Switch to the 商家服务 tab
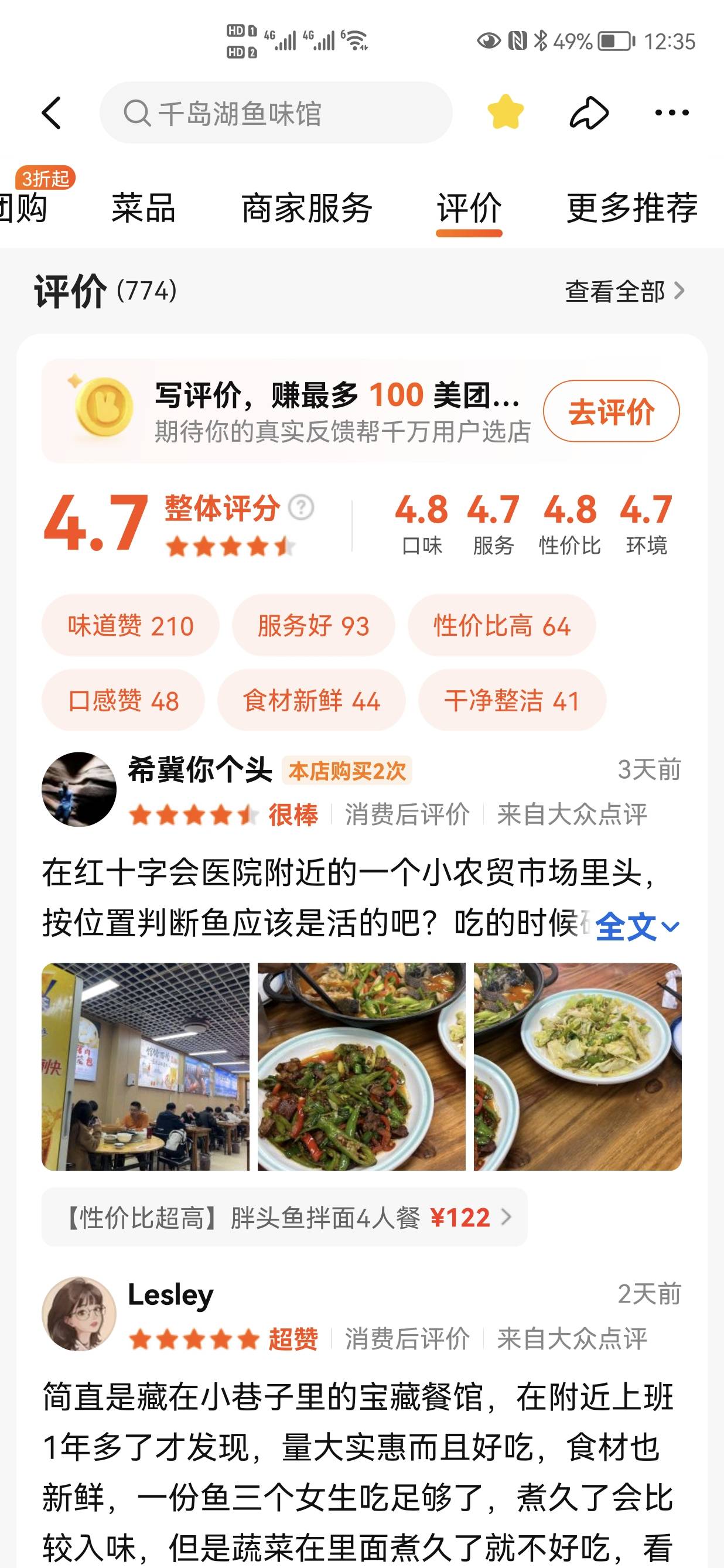The image size is (724, 1568). [306, 208]
